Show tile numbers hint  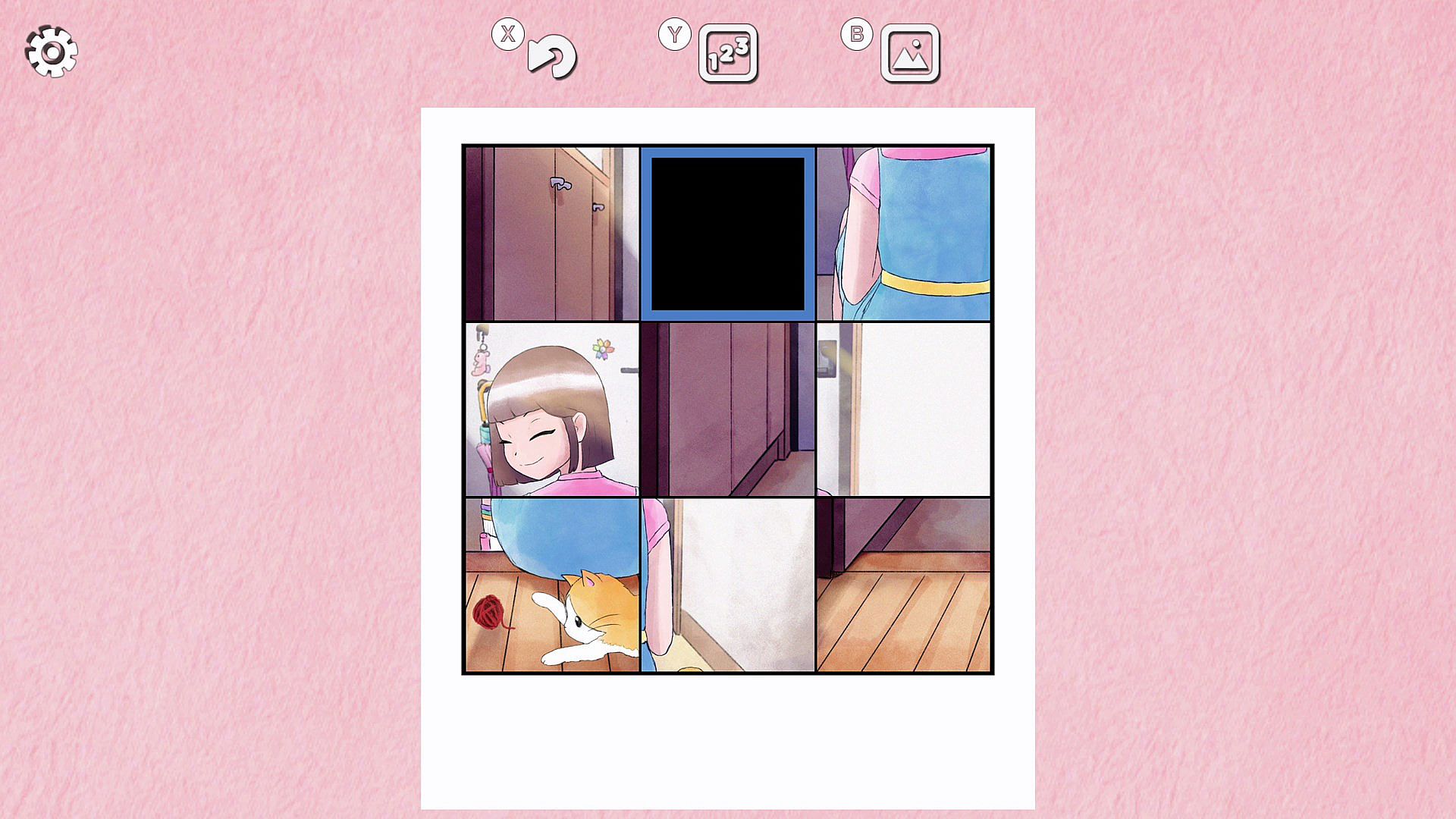point(728,53)
